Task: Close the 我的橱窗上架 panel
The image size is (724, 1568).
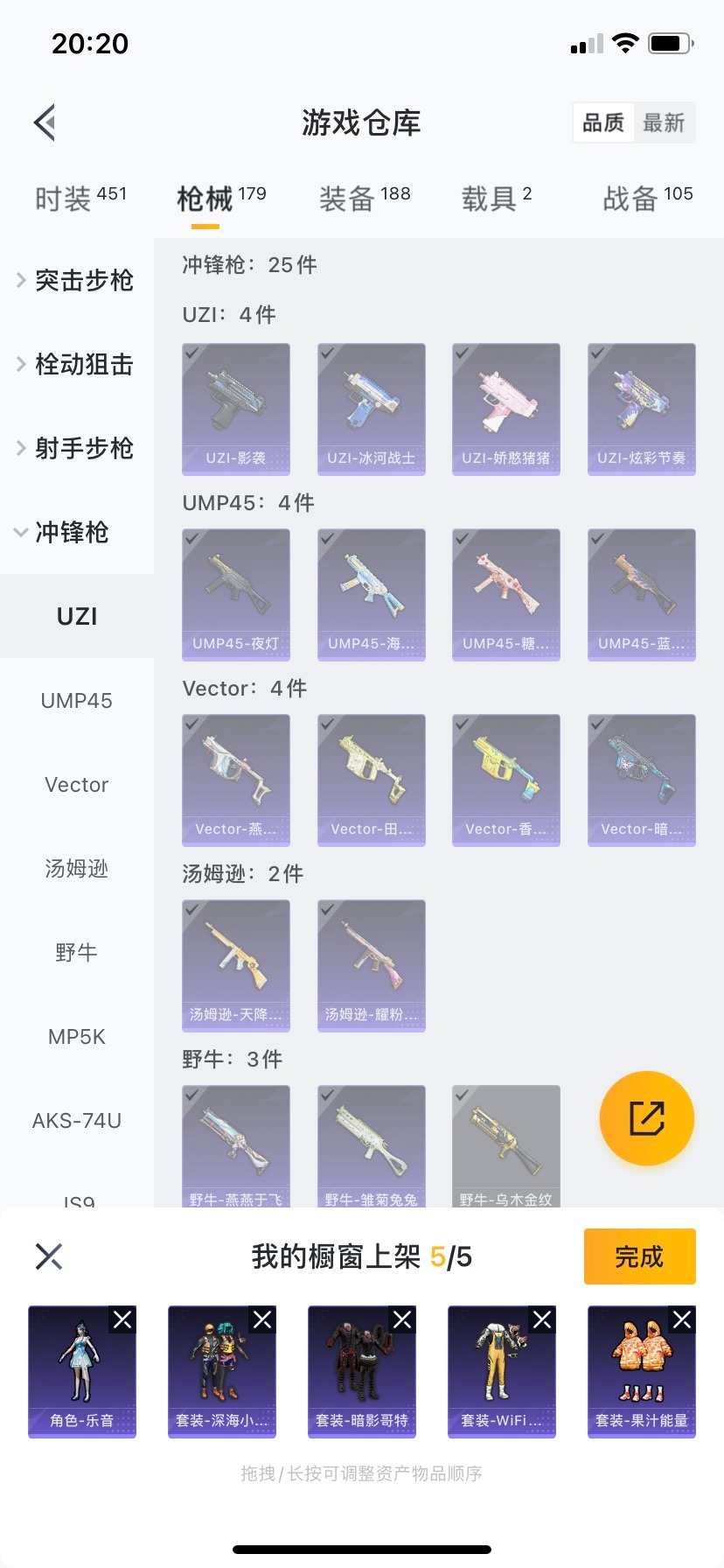Action: [49, 1256]
